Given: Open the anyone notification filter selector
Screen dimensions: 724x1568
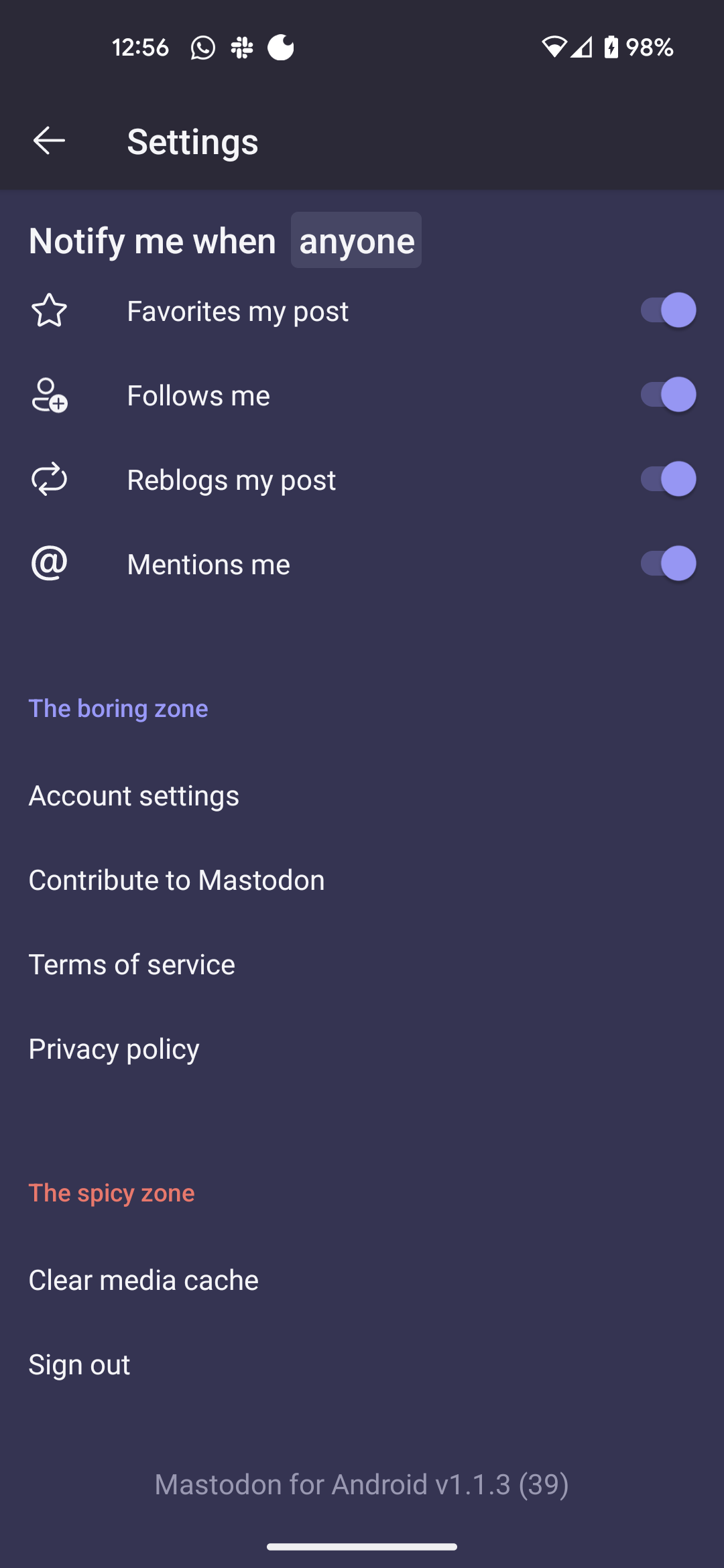Looking at the screenshot, I should pos(356,241).
